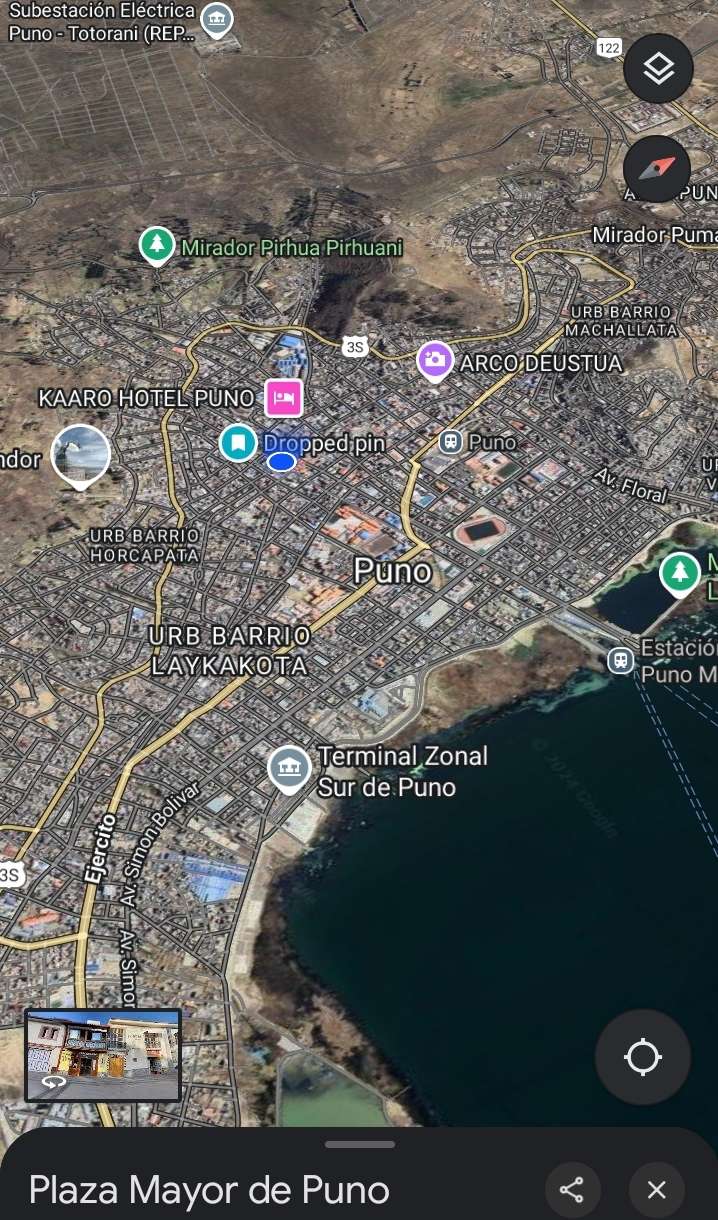Viewport: 718px width, 1220px height.
Task: Open the map layers selector
Action: (x=658, y=69)
